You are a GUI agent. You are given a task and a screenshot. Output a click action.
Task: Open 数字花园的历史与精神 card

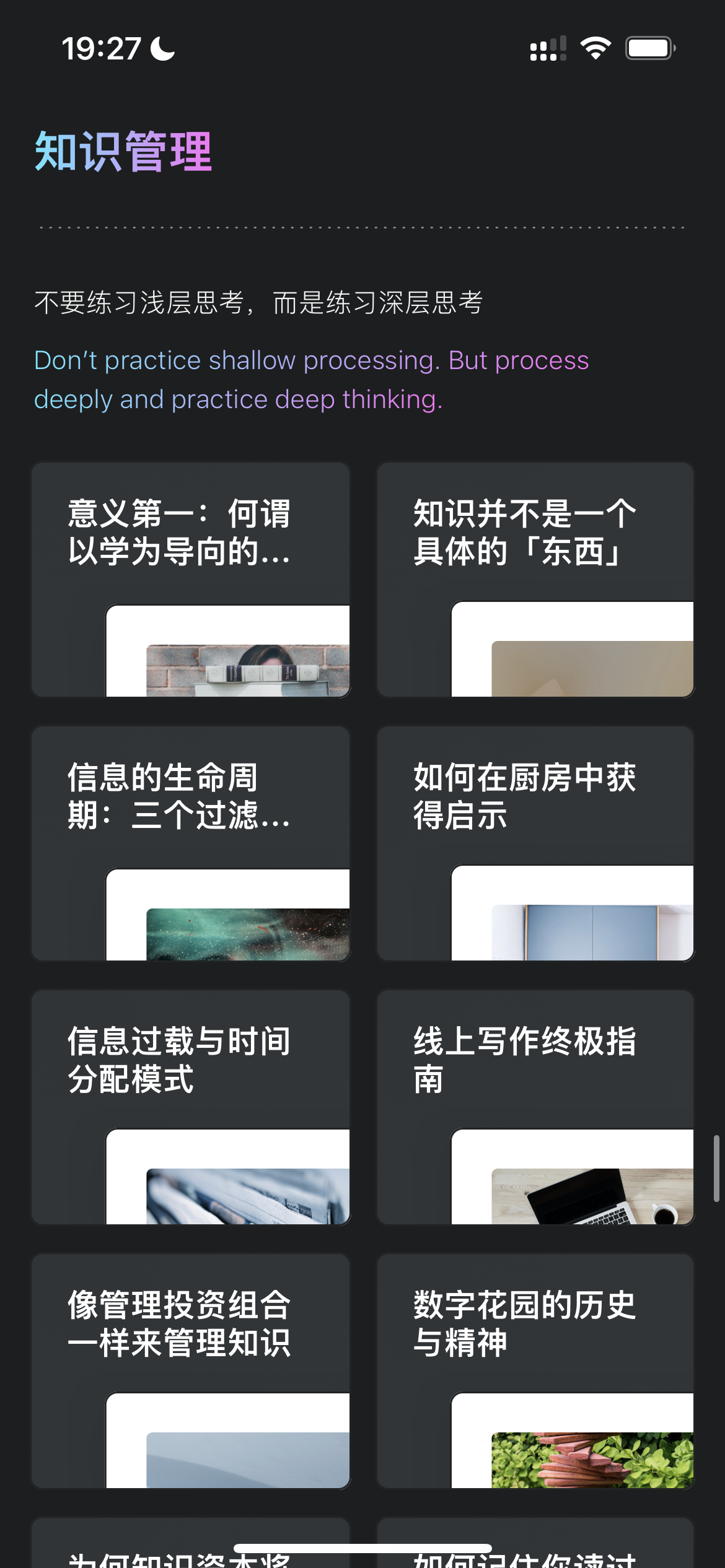click(x=535, y=1371)
